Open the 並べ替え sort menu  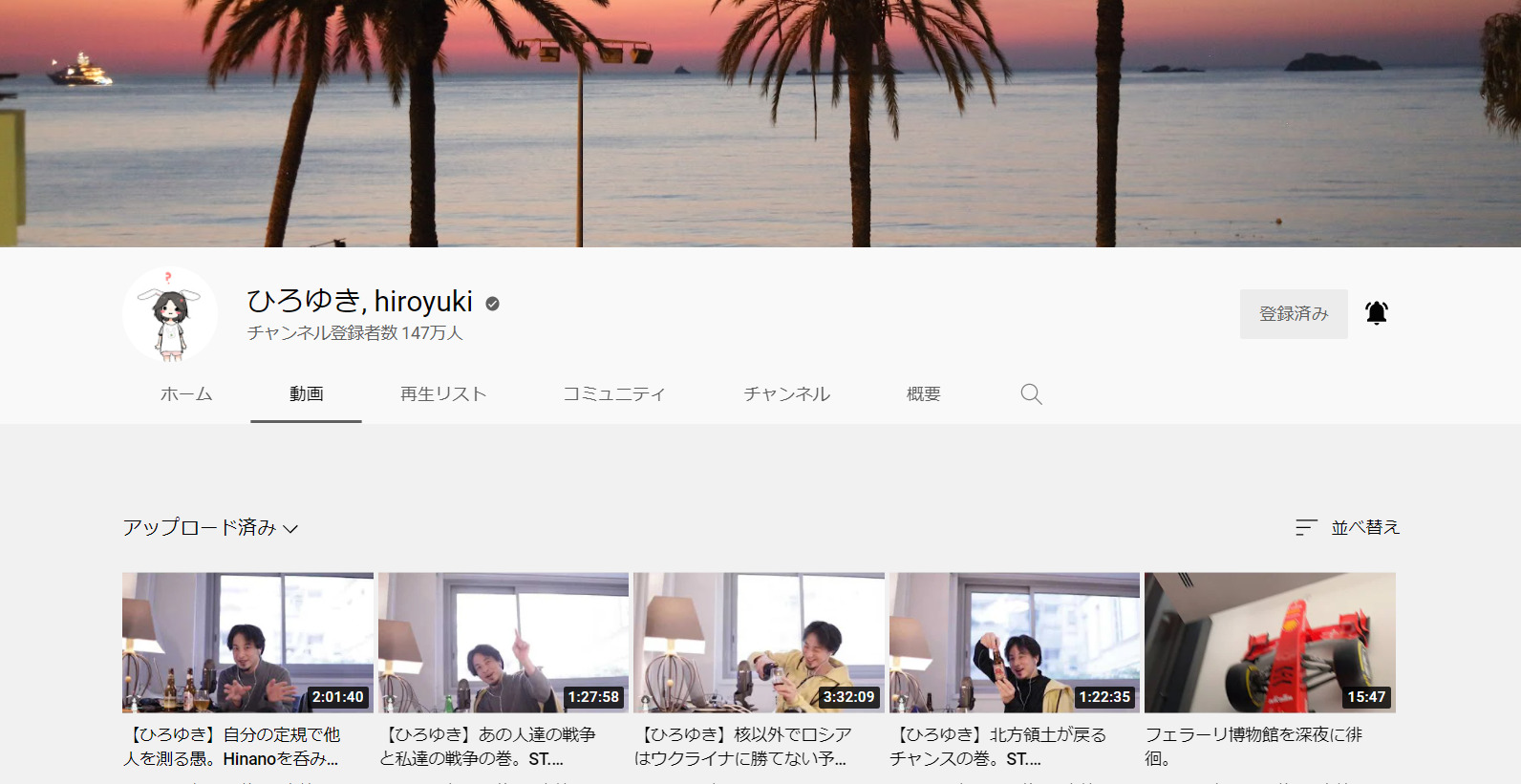1347,527
